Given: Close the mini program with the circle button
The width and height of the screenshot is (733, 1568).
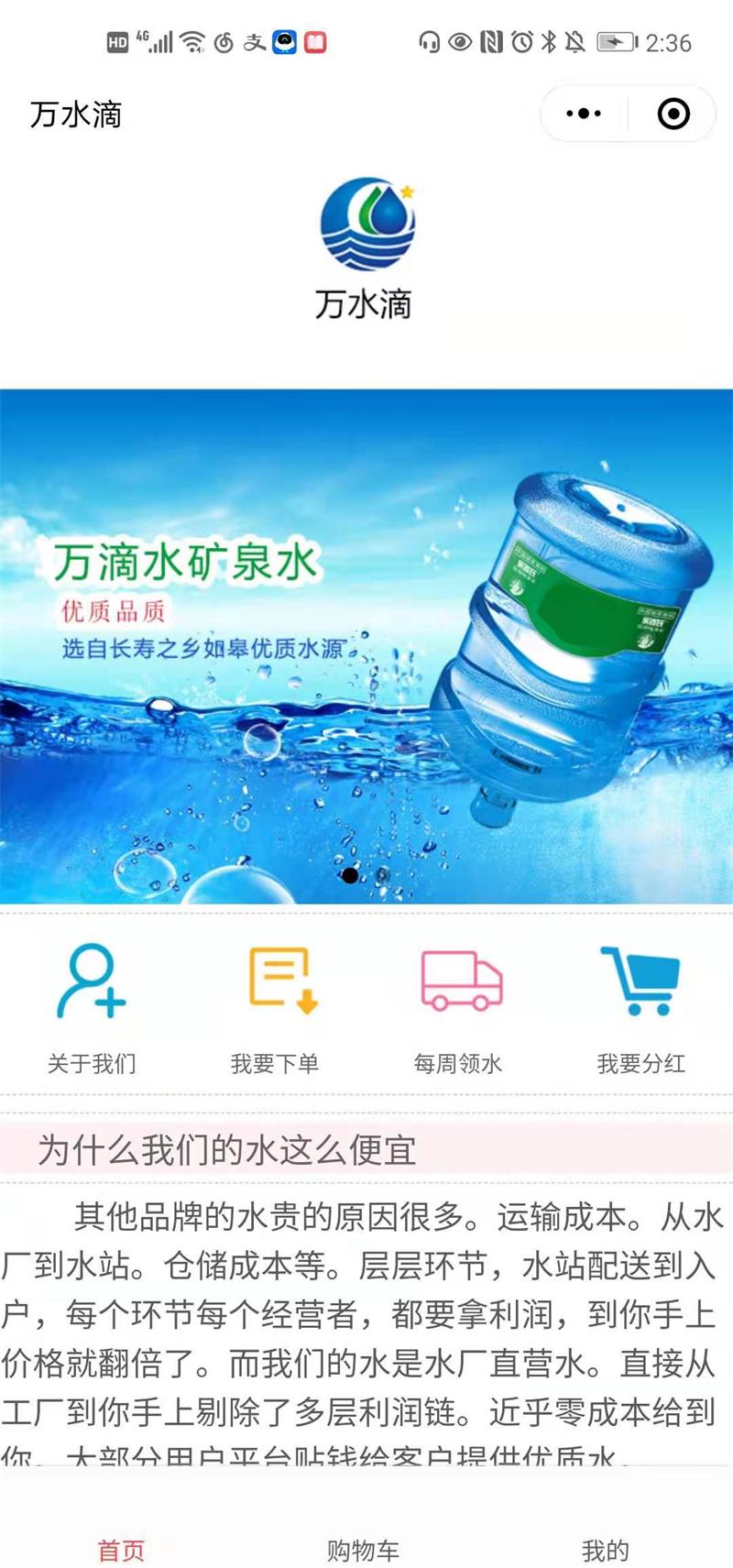Looking at the screenshot, I should coord(673,115).
